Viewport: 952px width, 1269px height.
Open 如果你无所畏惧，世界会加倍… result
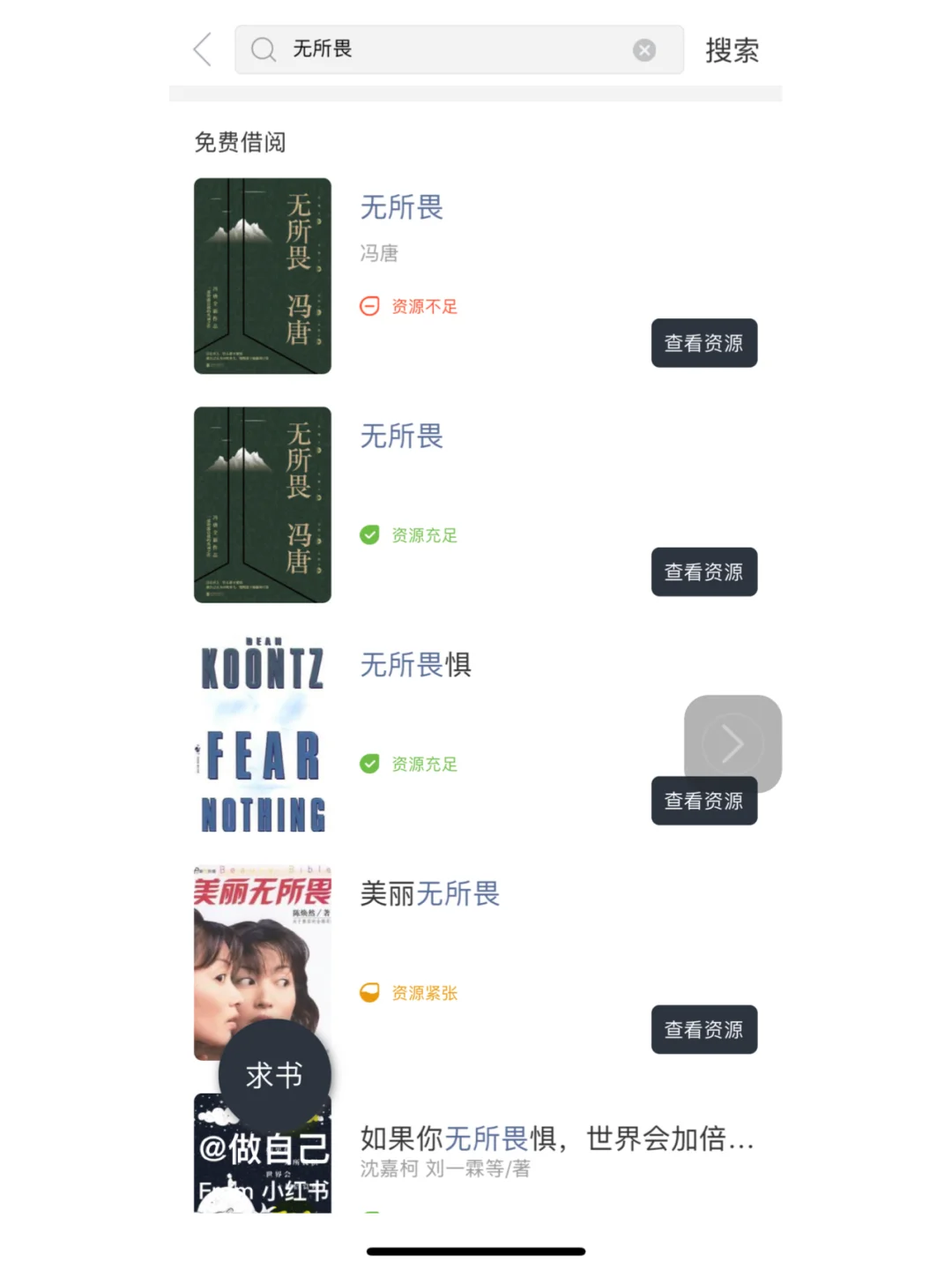coord(555,1138)
